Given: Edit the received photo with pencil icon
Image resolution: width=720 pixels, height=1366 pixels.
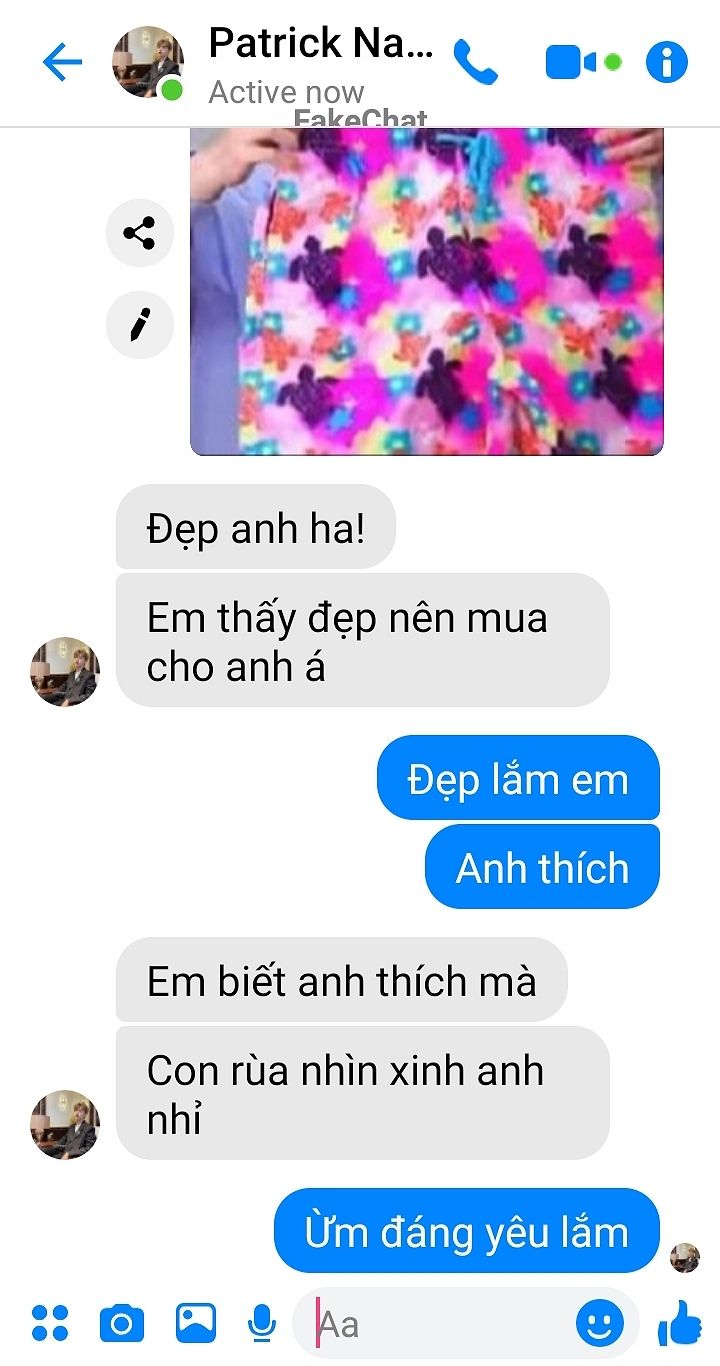Looking at the screenshot, I should tap(139, 325).
